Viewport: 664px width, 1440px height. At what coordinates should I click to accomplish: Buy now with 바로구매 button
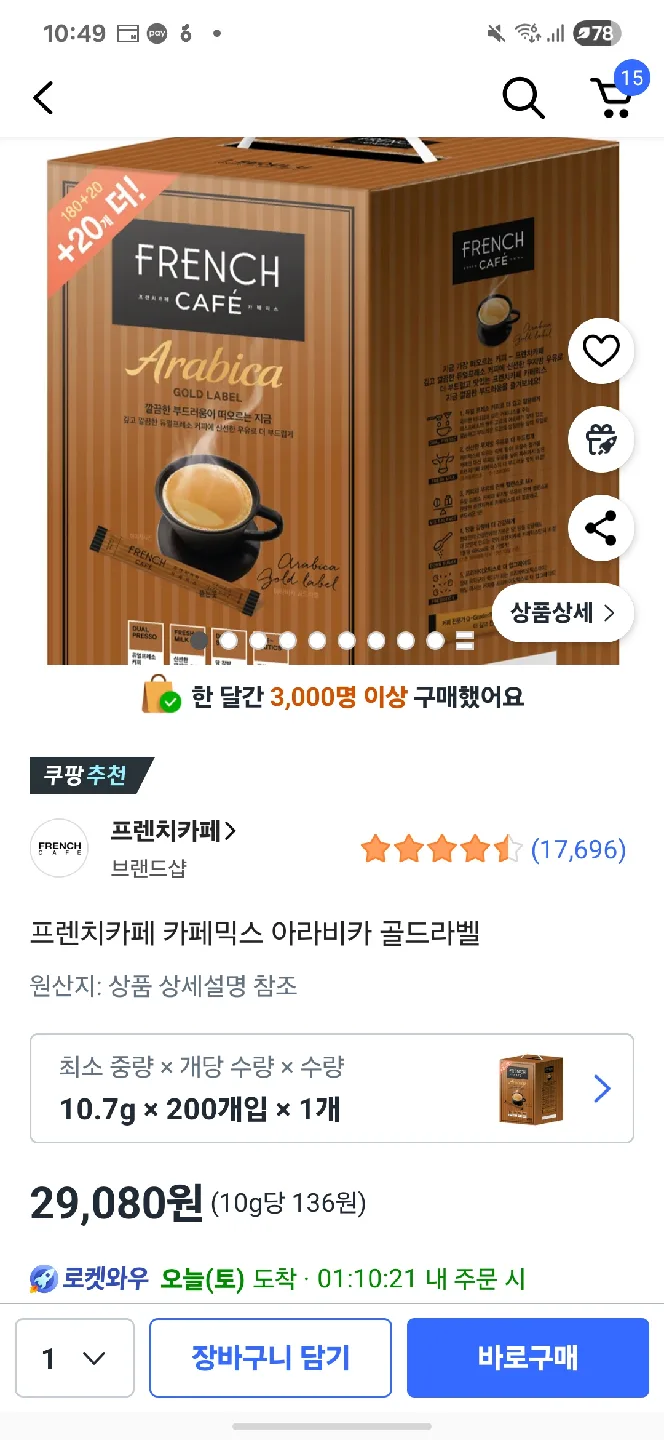coord(527,1358)
